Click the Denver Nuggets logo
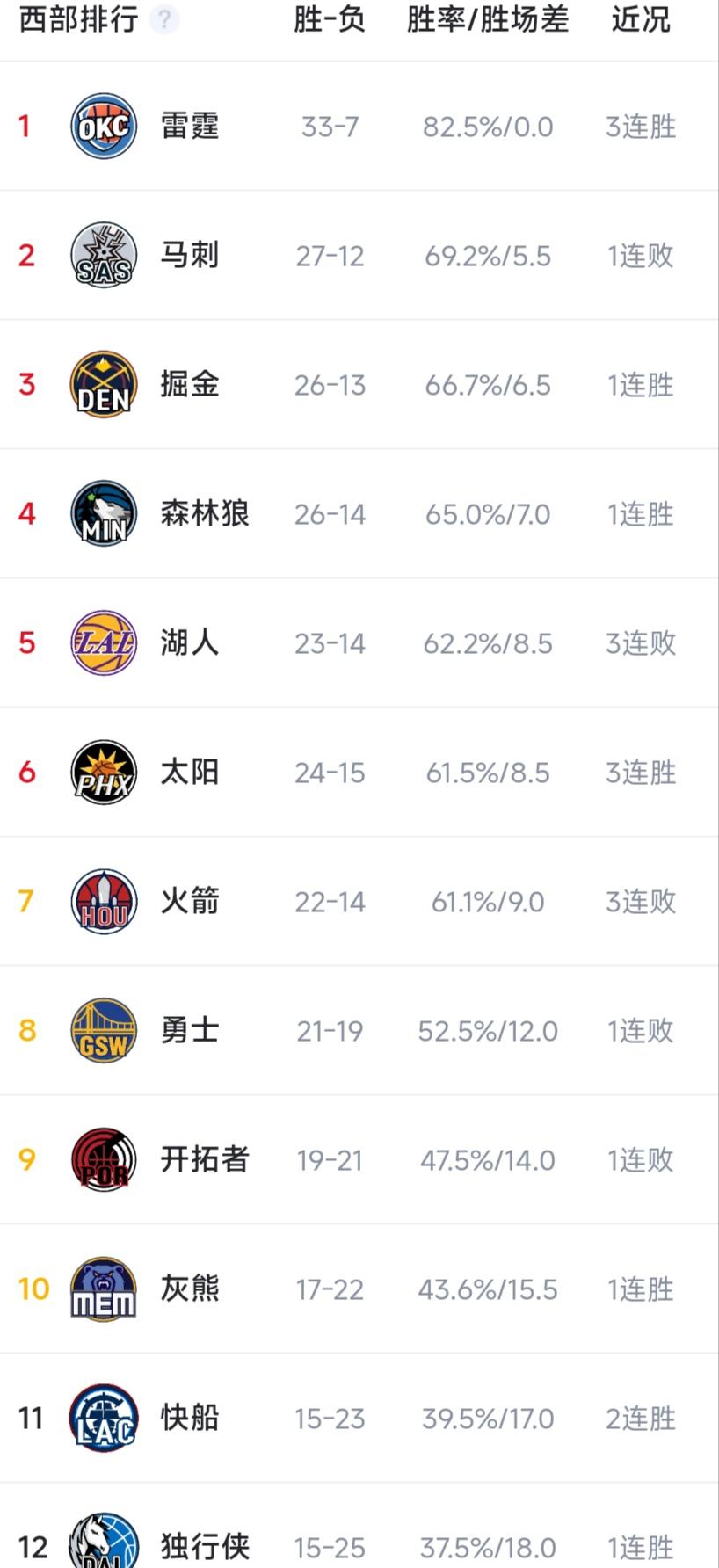The height and width of the screenshot is (1568, 719). (x=103, y=384)
